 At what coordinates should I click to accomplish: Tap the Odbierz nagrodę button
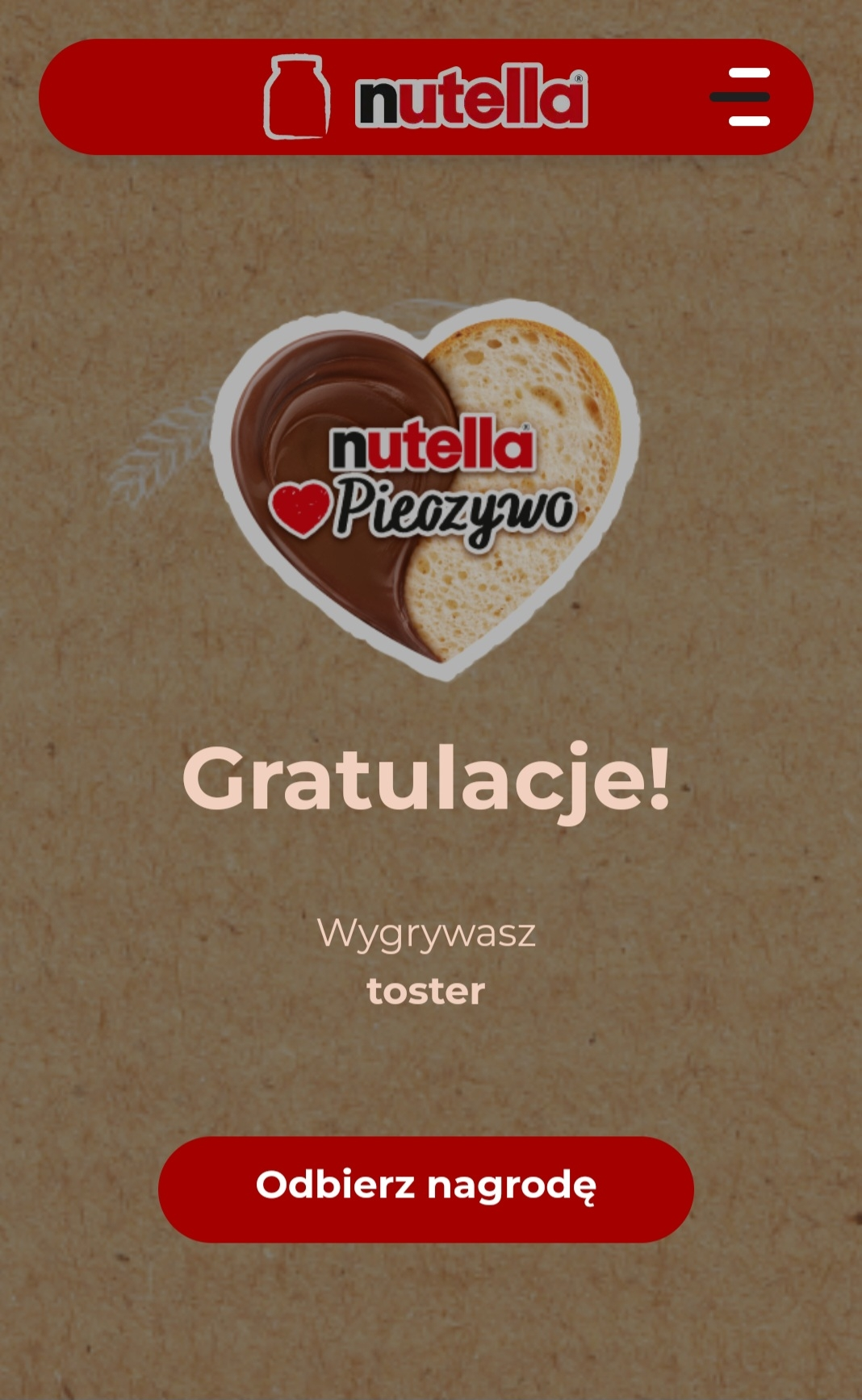pyautogui.click(x=426, y=1188)
